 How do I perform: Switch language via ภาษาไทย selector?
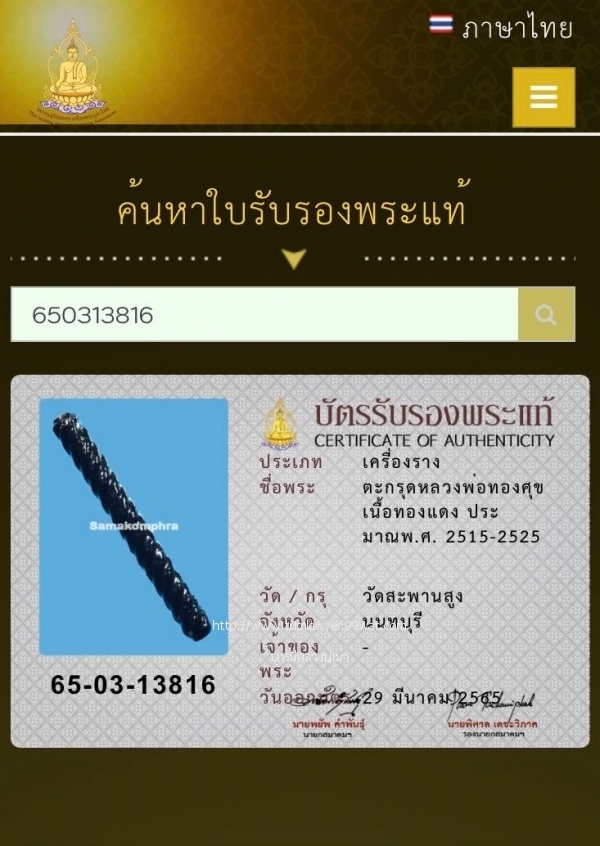click(501, 28)
